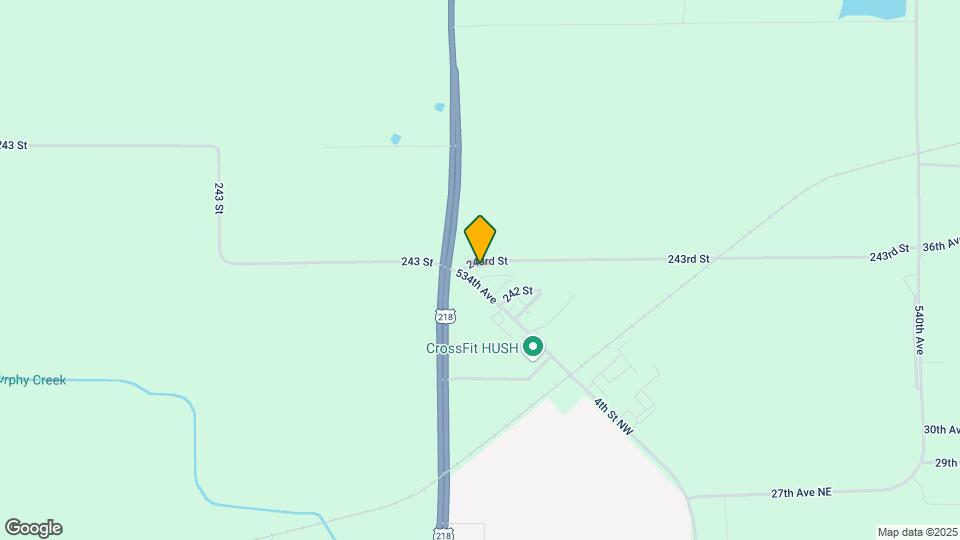Screen dimensions: 960x540
Task: Open the CrossFit HUSH place pin
Action: point(534,347)
